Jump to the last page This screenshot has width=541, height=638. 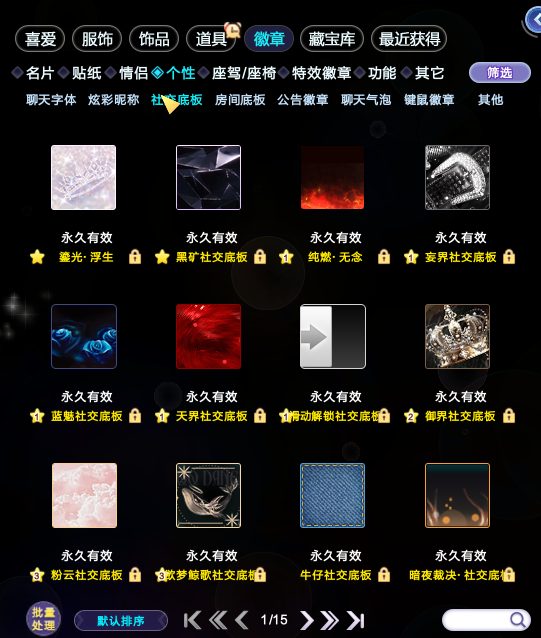356,620
